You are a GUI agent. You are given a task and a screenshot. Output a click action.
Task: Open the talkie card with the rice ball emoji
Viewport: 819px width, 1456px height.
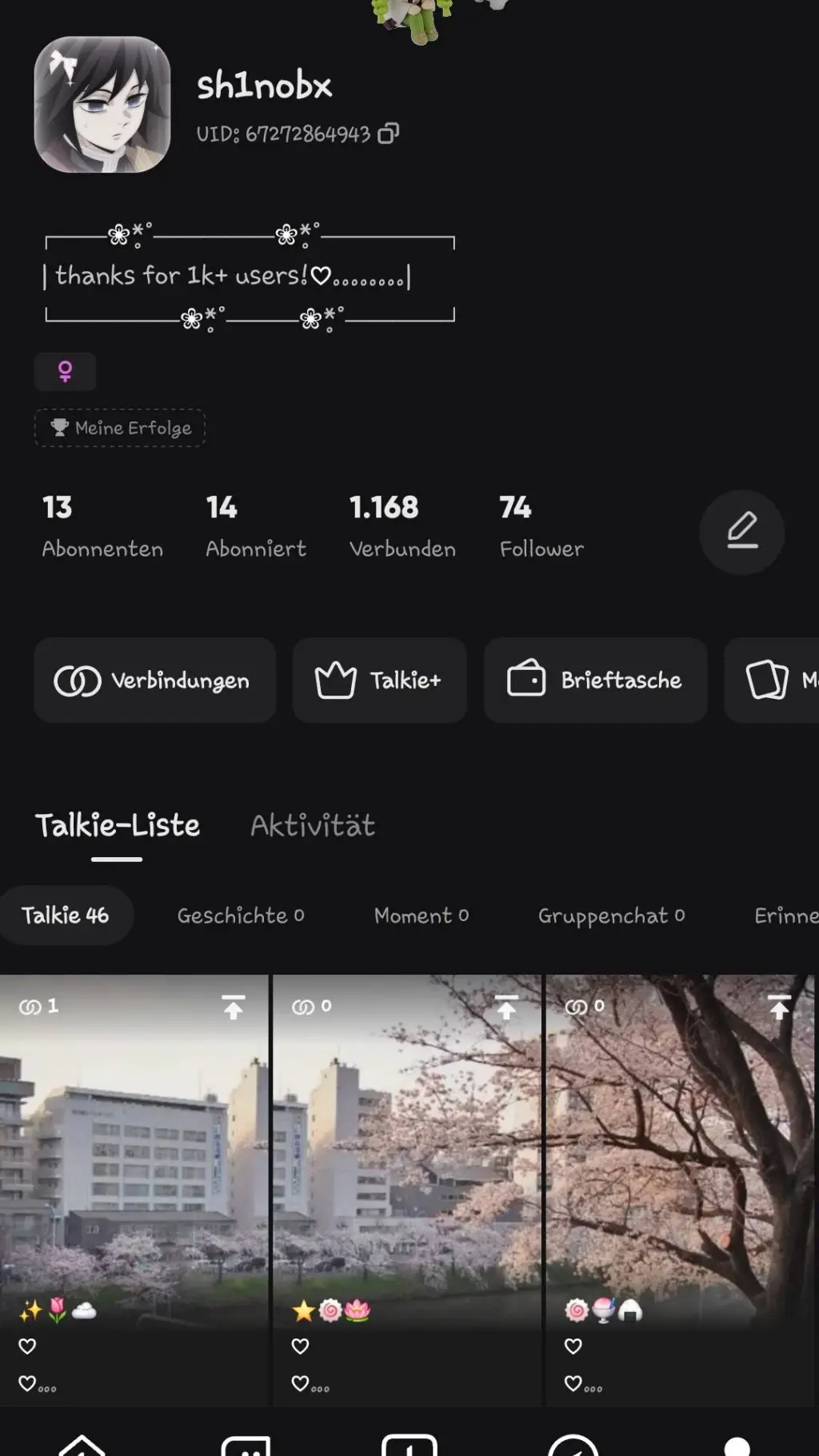(680, 1159)
